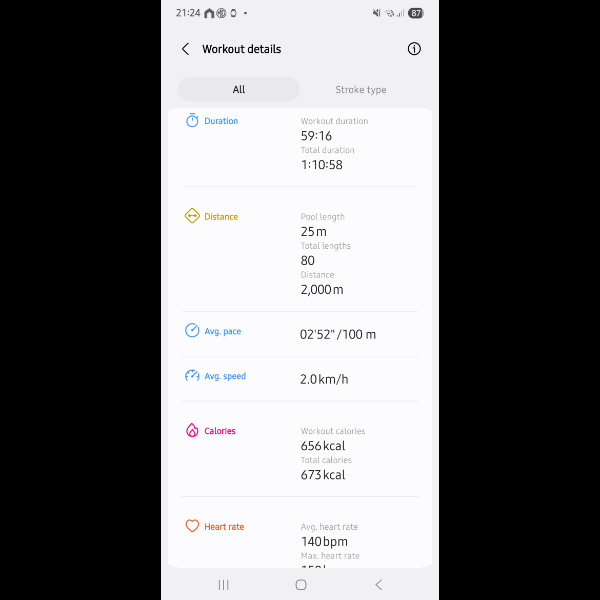
Task: Open recent apps from navigation bar
Action: 223,584
